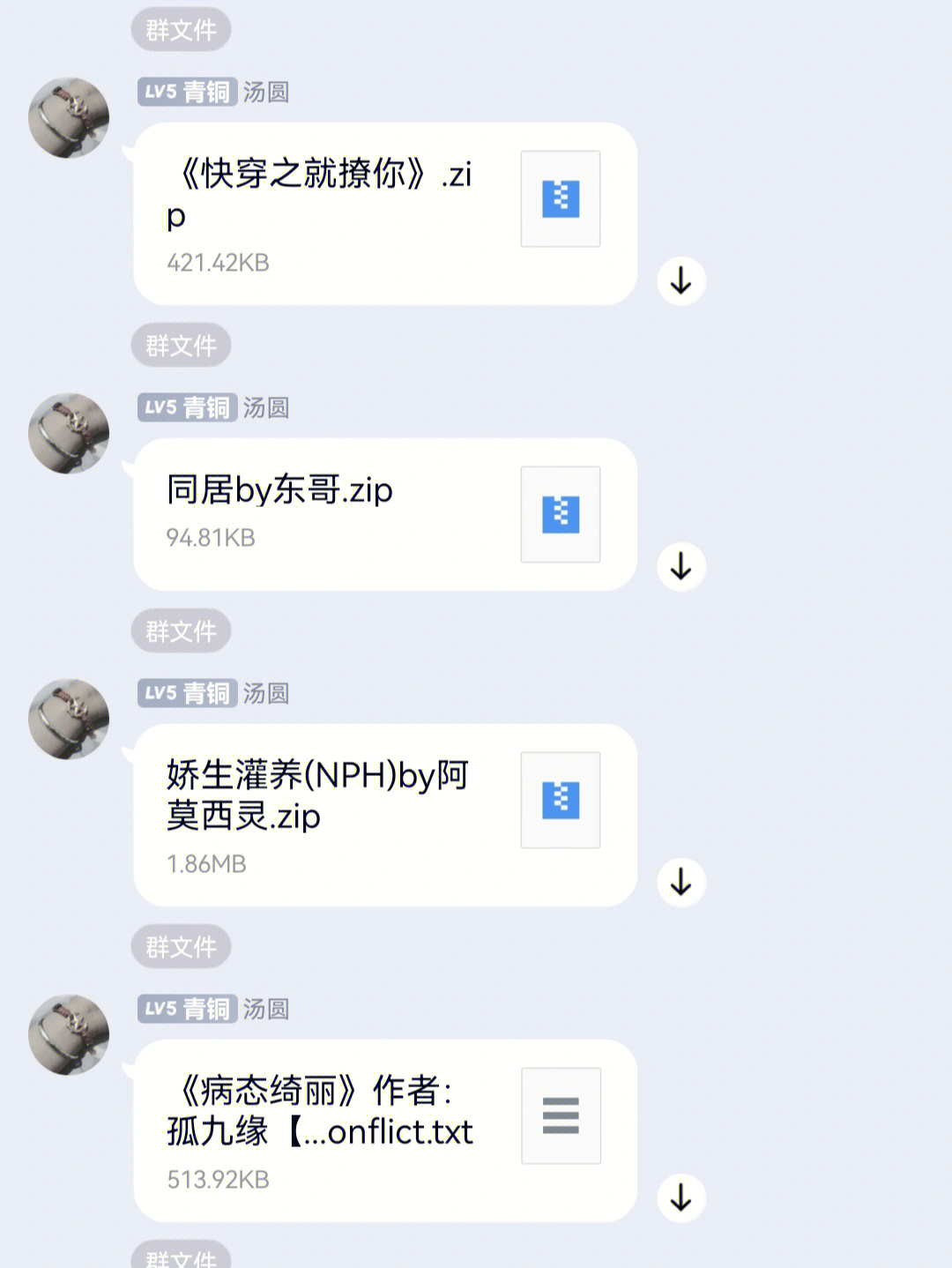Click the 群文件 tag above 《病态绮丽》 message
This screenshot has width=952, height=1268.
[x=180, y=946]
